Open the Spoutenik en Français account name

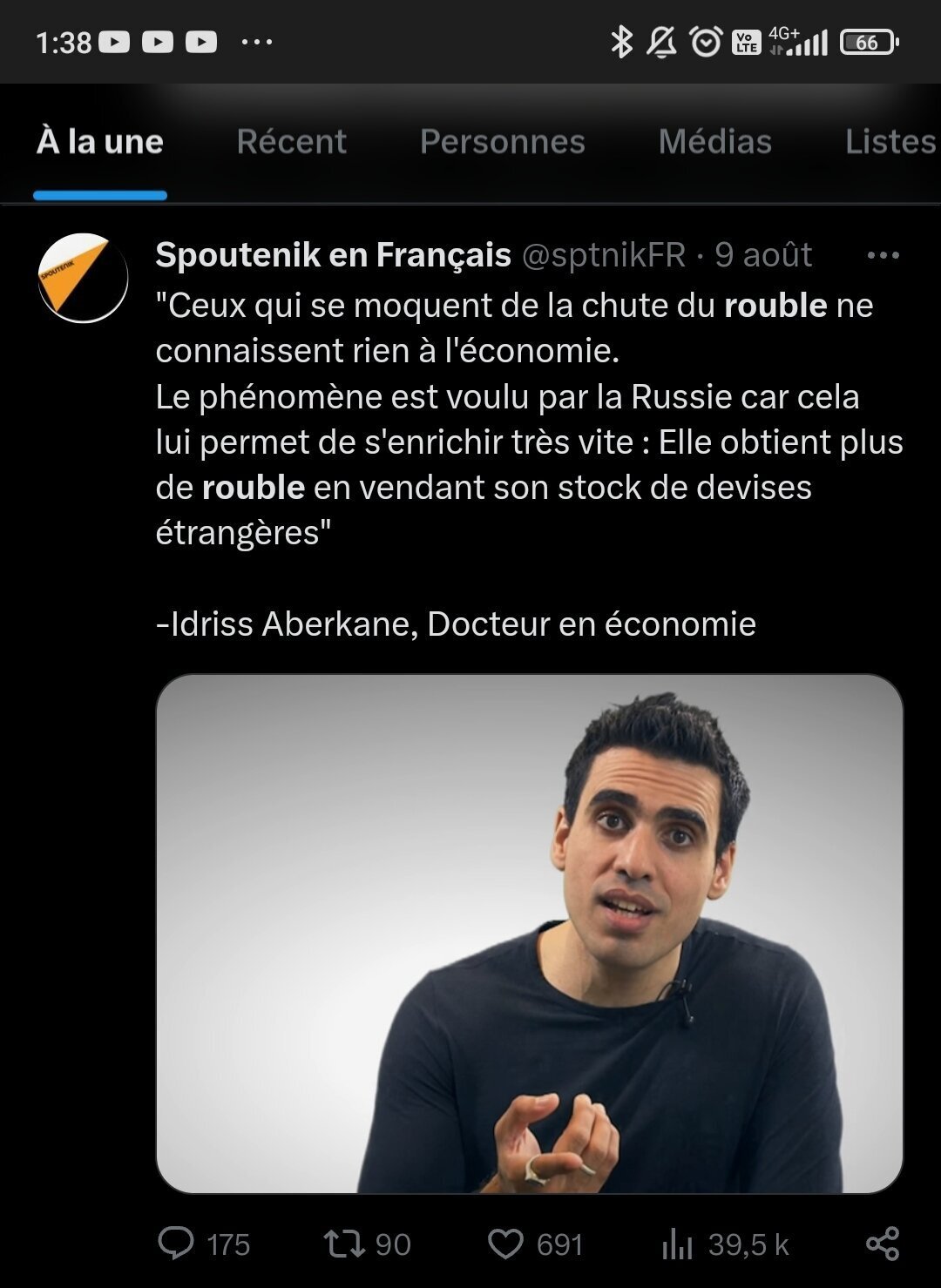click(333, 255)
